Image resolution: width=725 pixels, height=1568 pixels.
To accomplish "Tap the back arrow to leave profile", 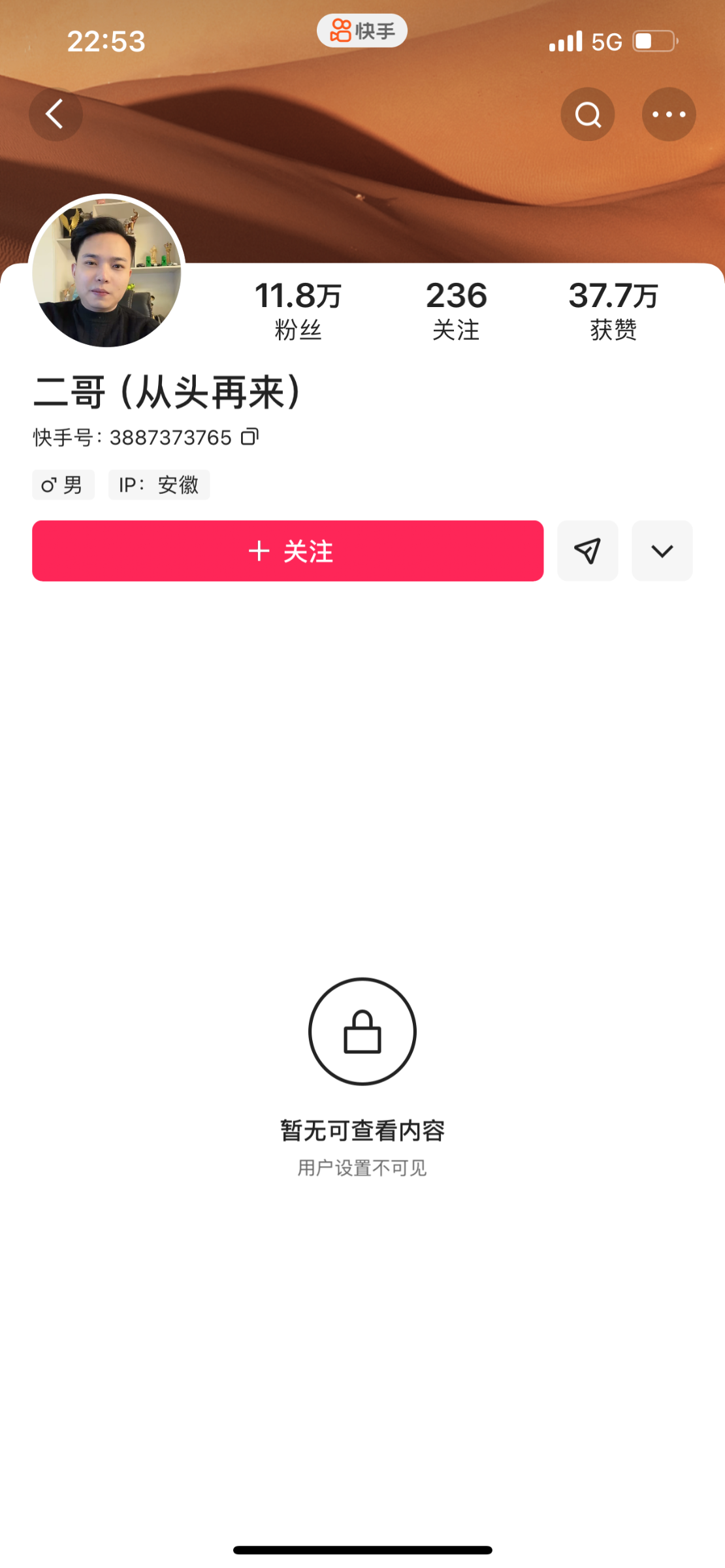I will click(x=56, y=114).
